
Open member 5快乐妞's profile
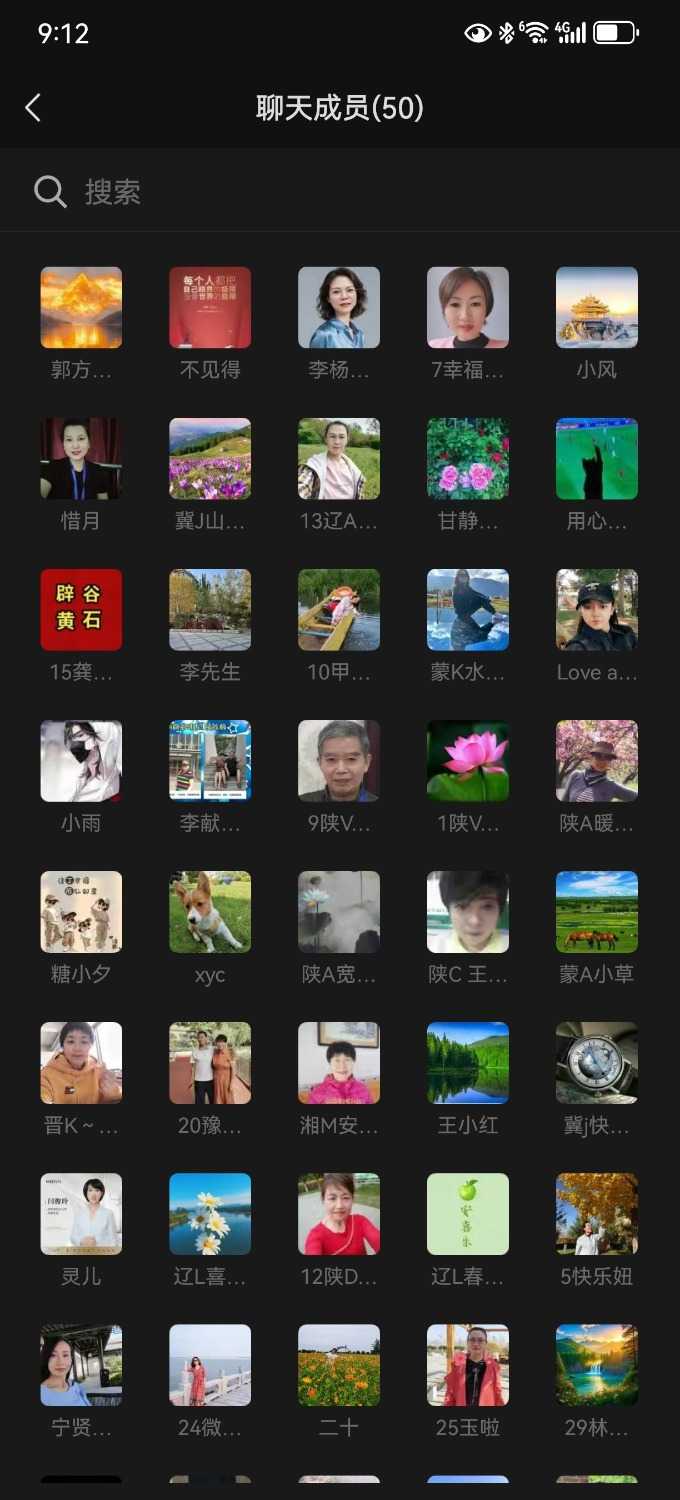596,1214
